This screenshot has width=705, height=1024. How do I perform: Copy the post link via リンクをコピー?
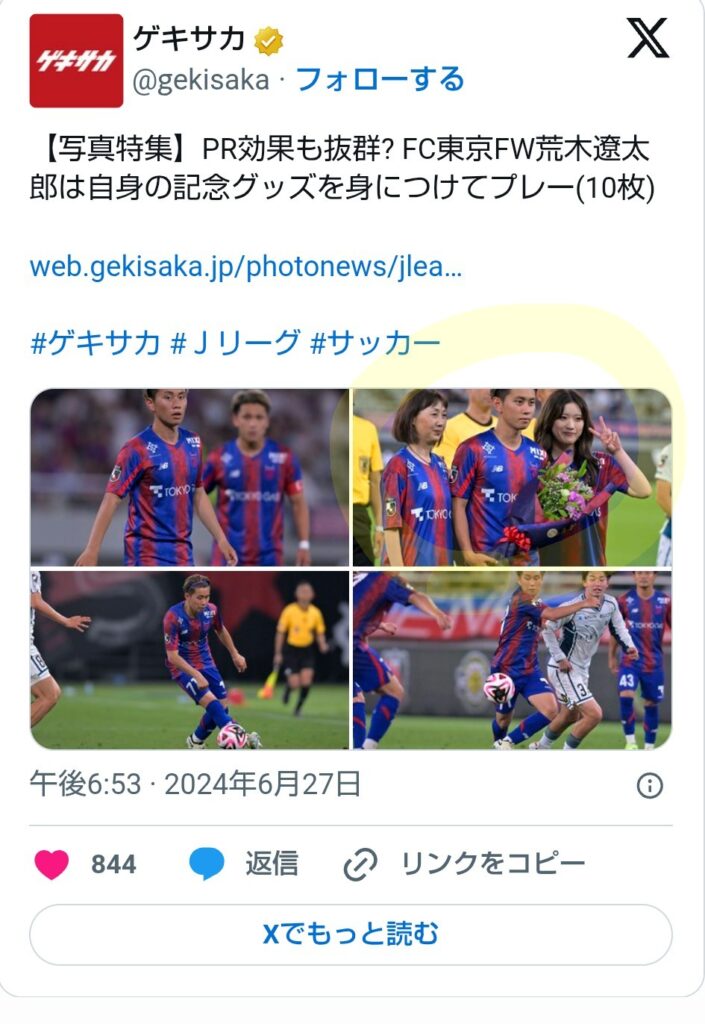[464, 864]
